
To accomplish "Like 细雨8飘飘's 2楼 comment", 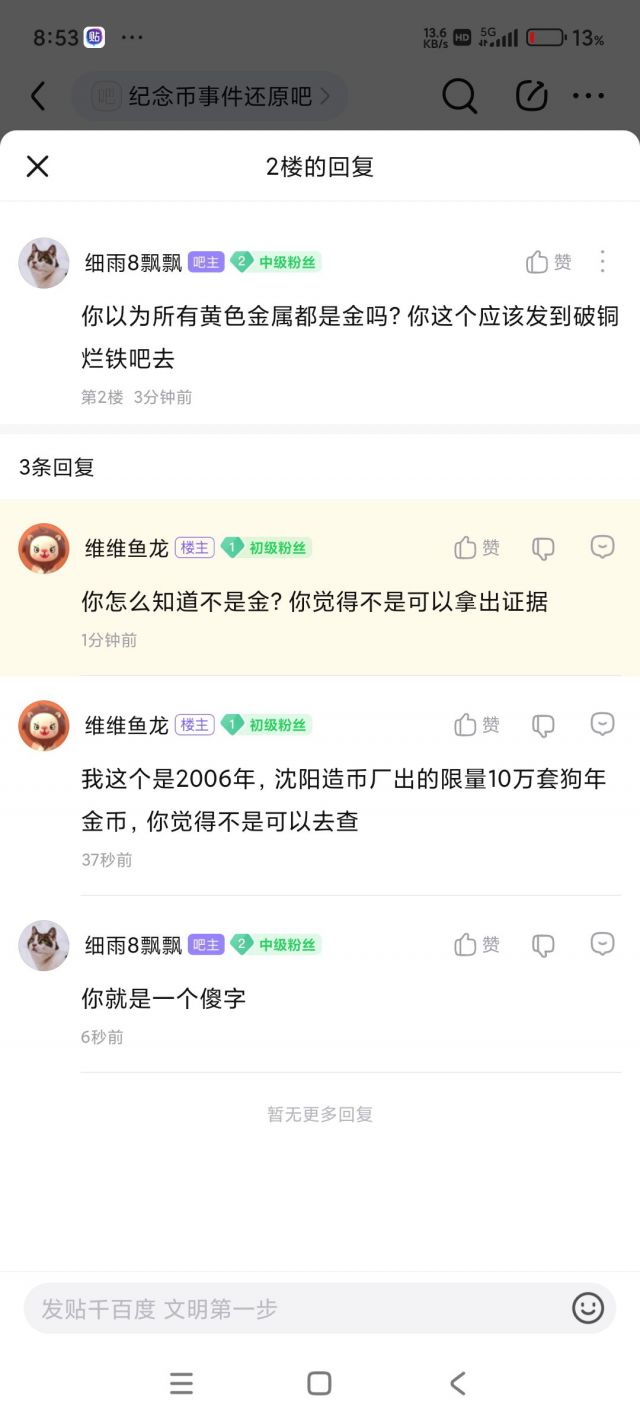I will (548, 262).
